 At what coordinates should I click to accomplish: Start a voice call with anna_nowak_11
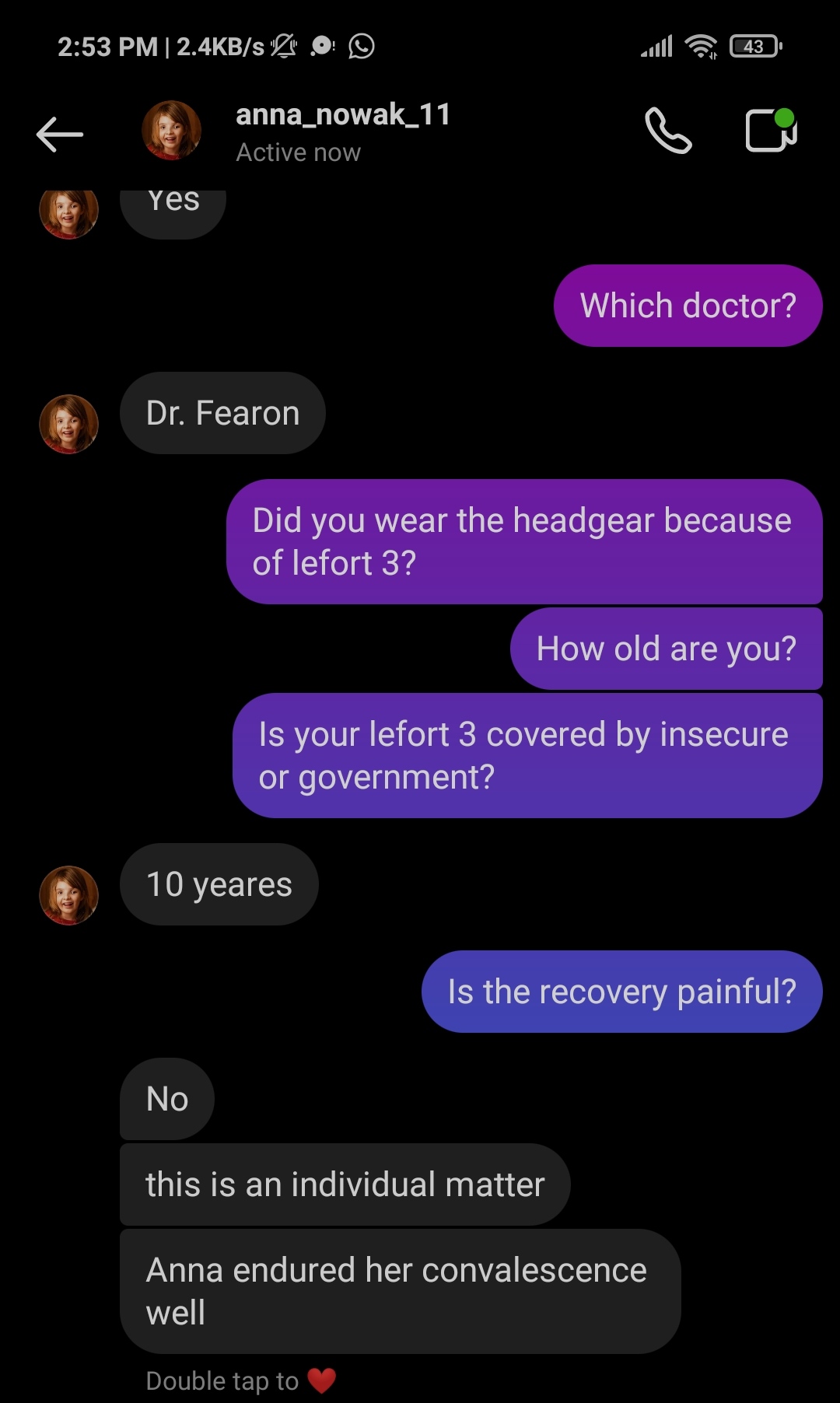point(668,131)
